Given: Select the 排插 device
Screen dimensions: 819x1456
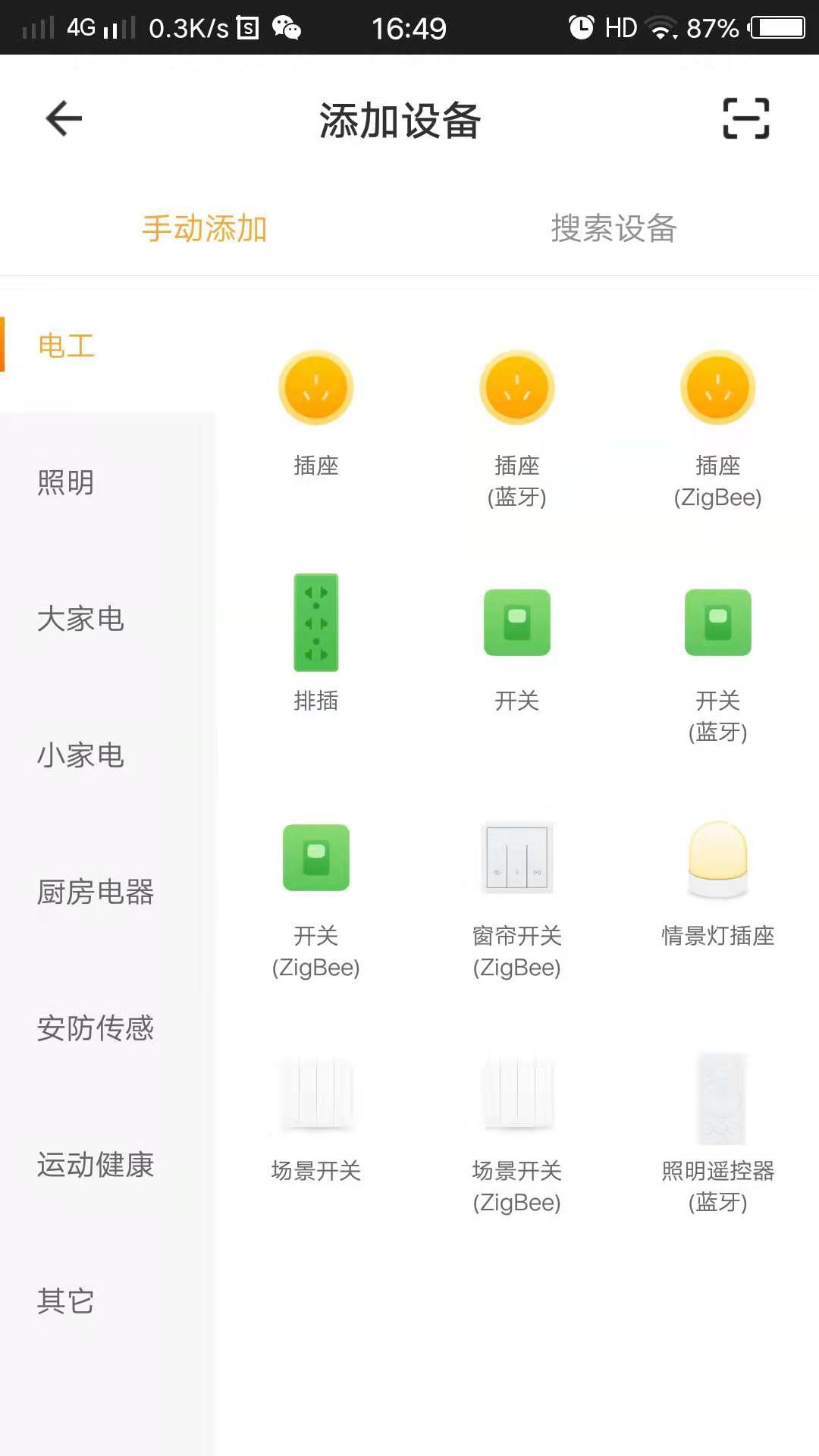Looking at the screenshot, I should click(316, 641).
